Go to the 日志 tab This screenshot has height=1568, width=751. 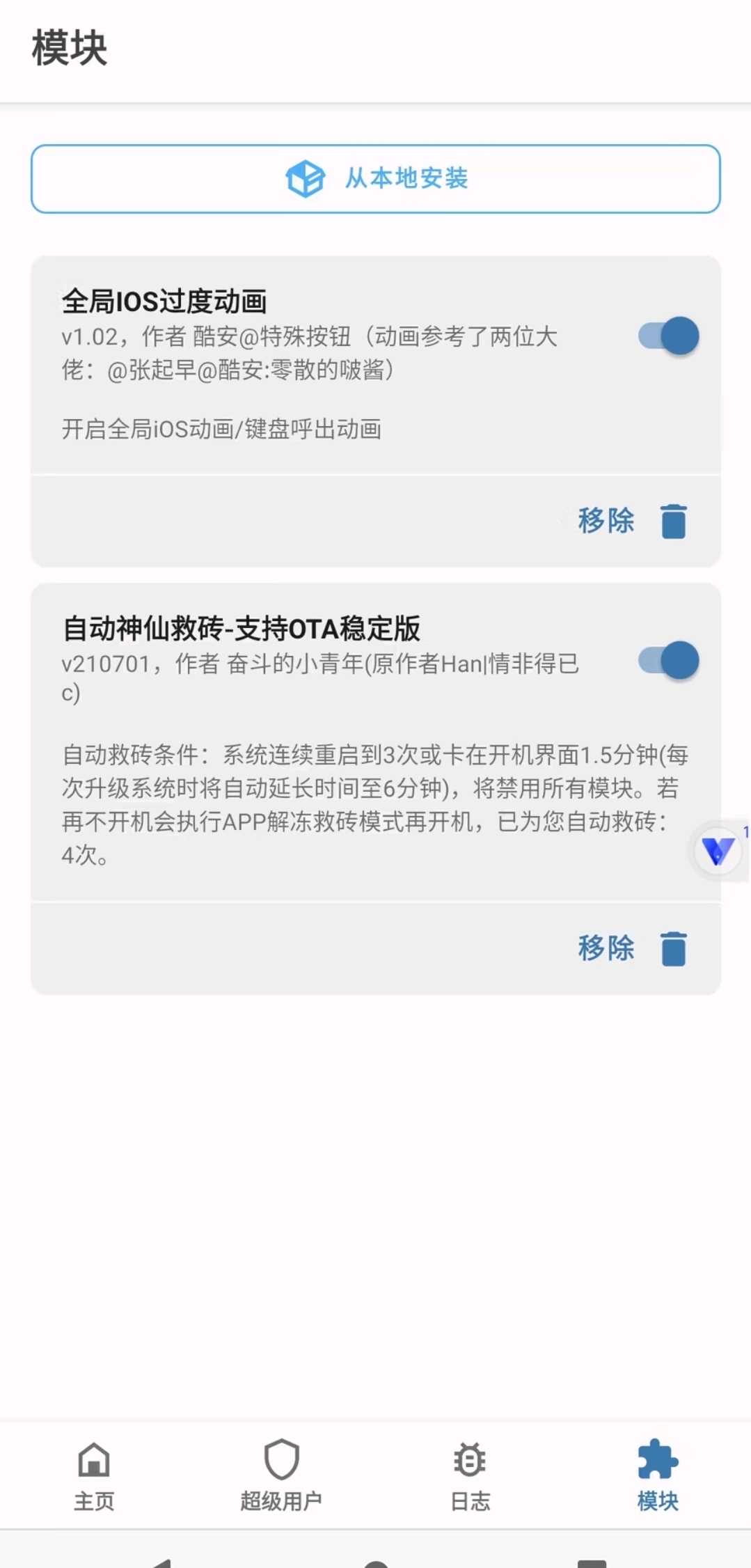pos(470,1475)
